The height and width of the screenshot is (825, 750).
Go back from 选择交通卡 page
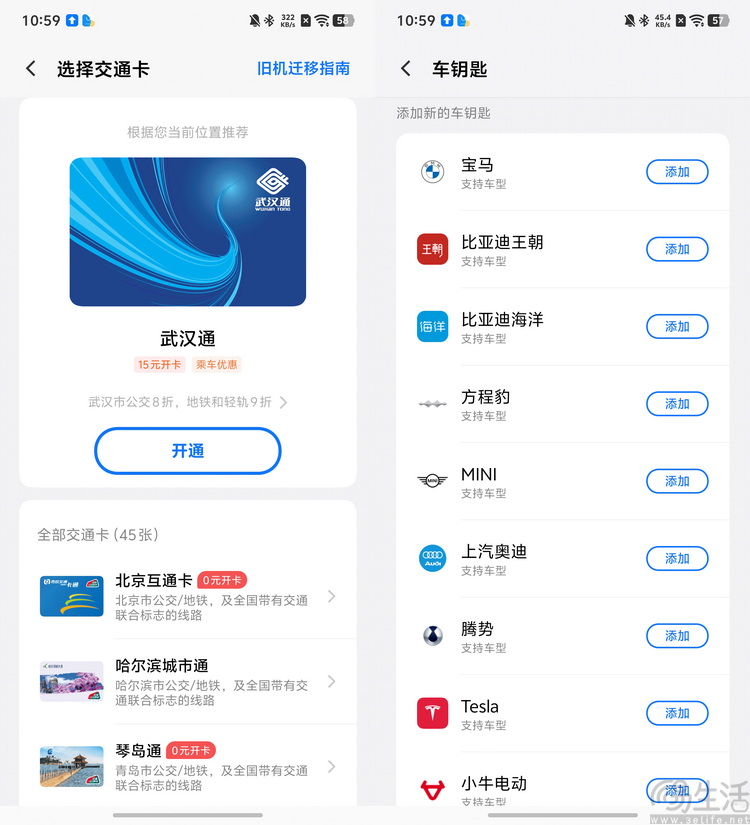pyautogui.click(x=31, y=69)
